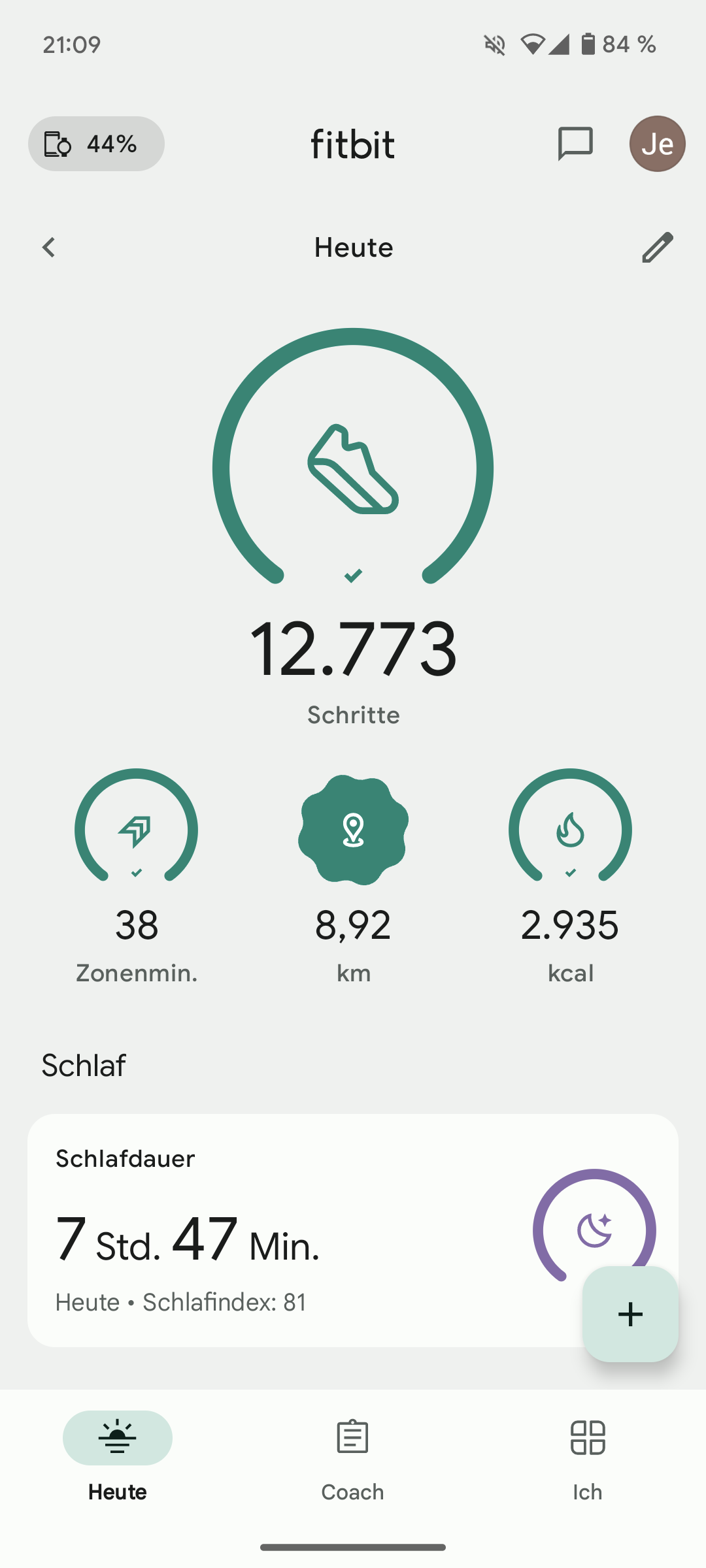
Task: Open the Je profile avatar
Action: coord(657,144)
